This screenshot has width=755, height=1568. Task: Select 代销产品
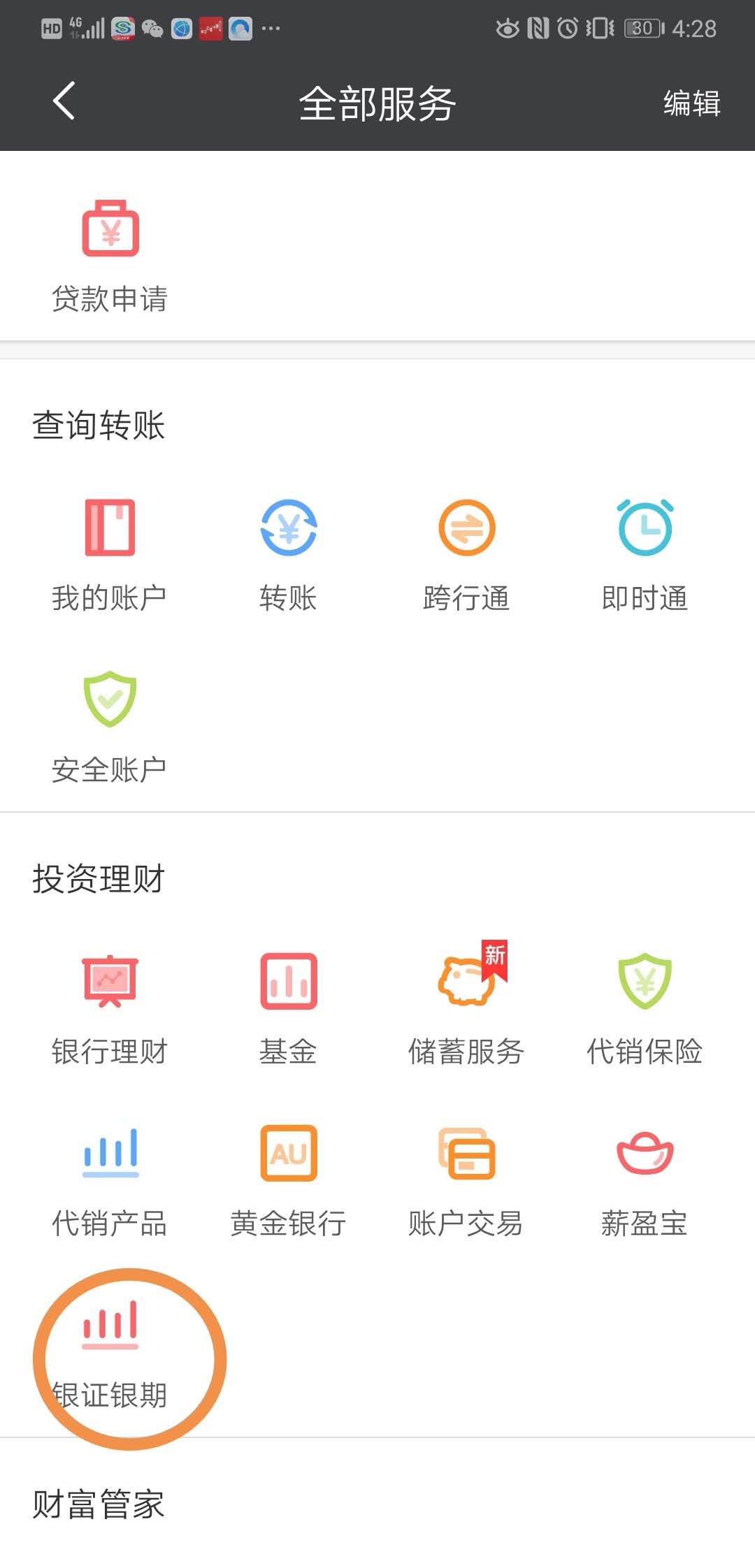[110, 1182]
